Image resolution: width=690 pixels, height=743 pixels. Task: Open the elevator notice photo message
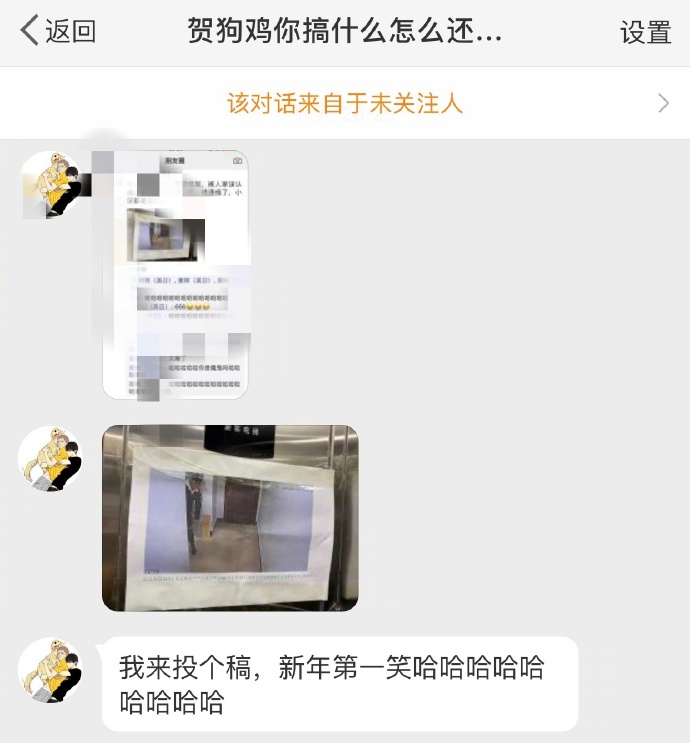click(230, 518)
